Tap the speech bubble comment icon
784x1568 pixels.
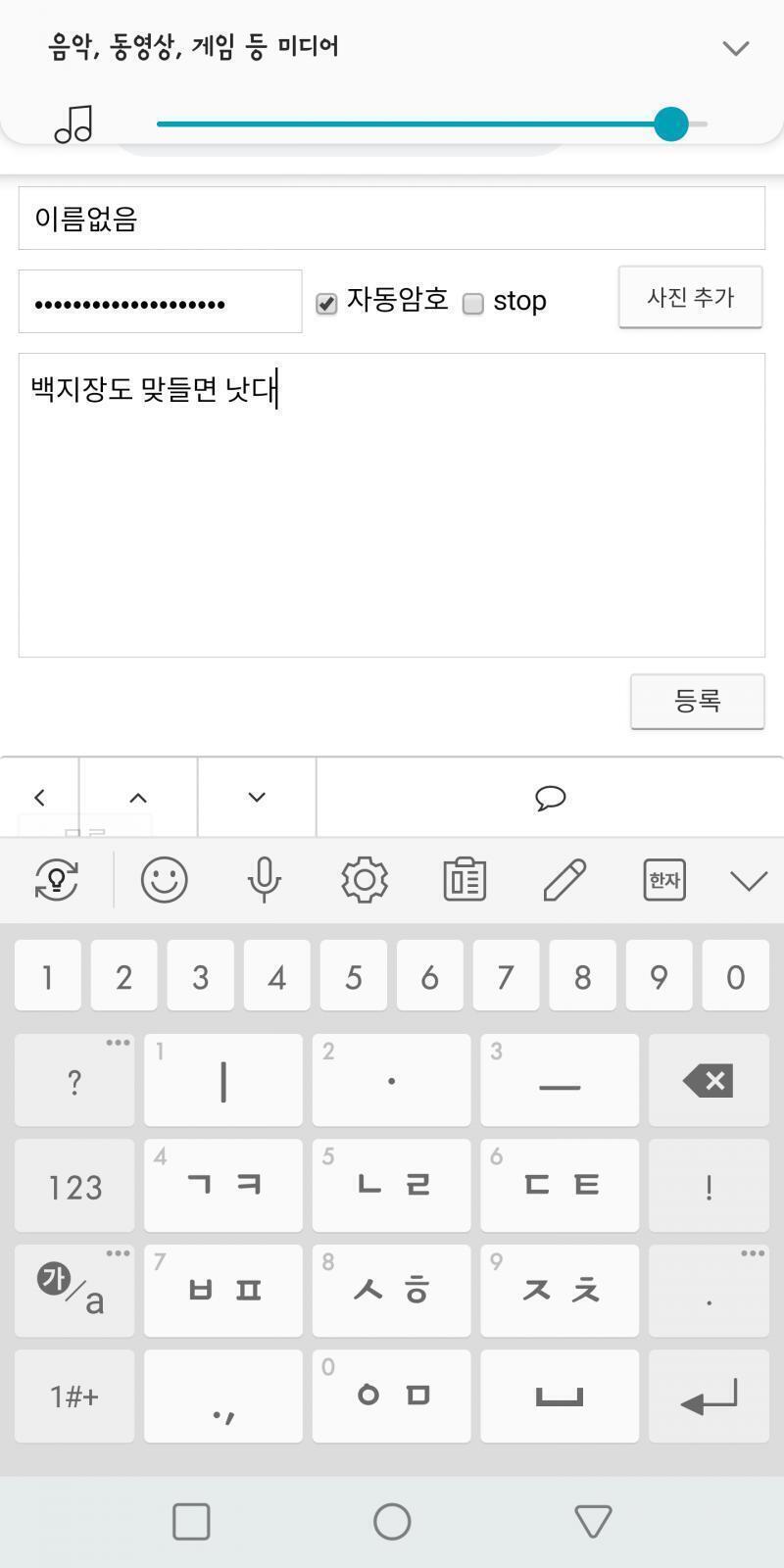click(x=550, y=798)
